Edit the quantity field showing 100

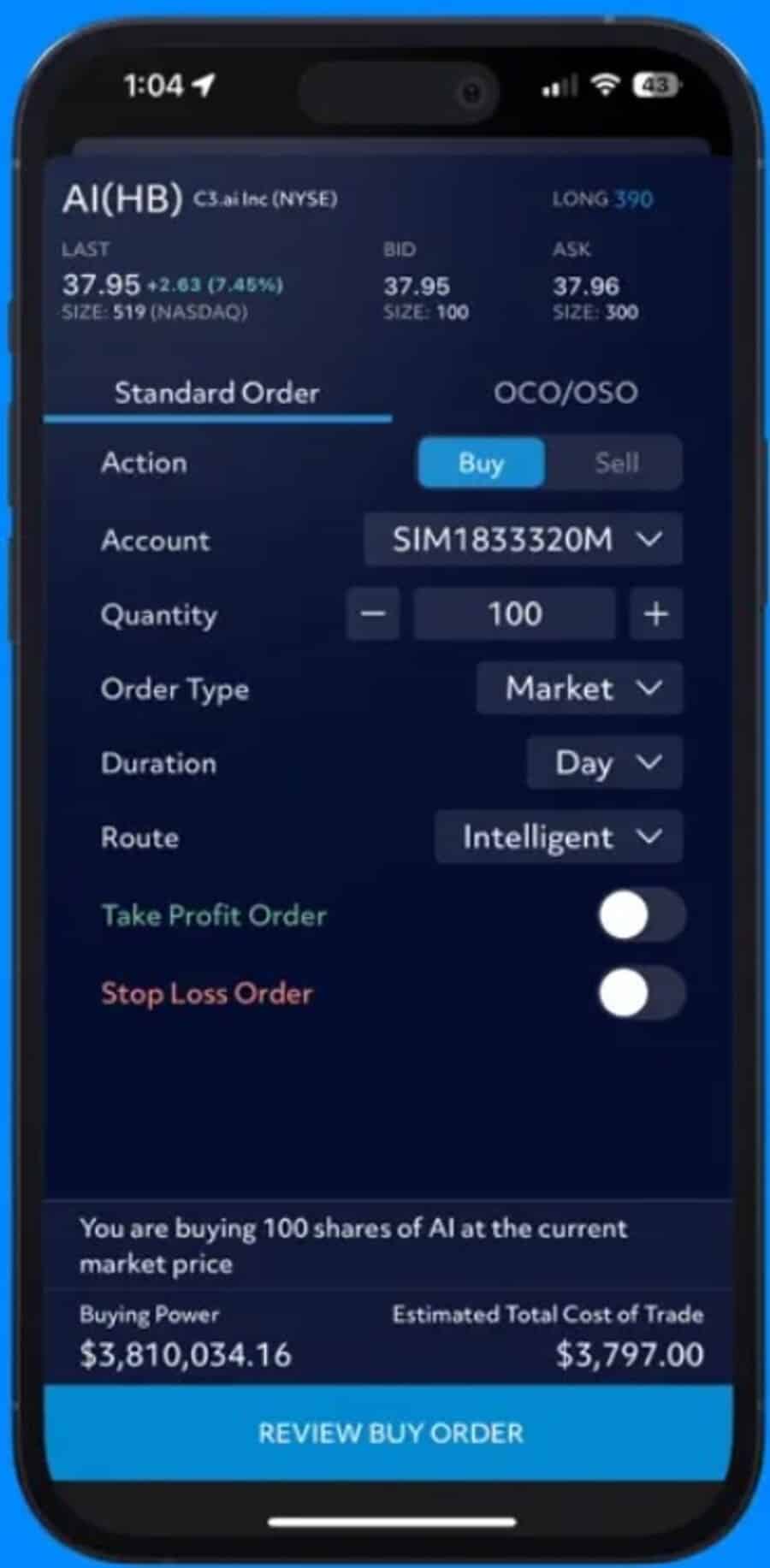(514, 613)
